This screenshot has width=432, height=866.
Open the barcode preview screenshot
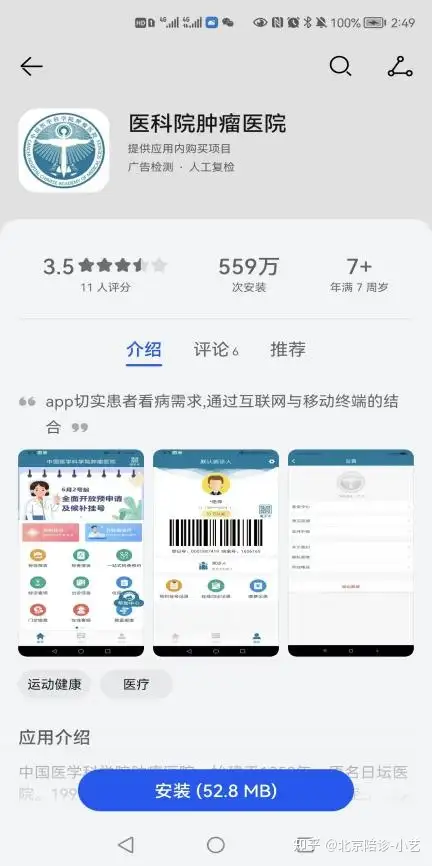[216, 553]
